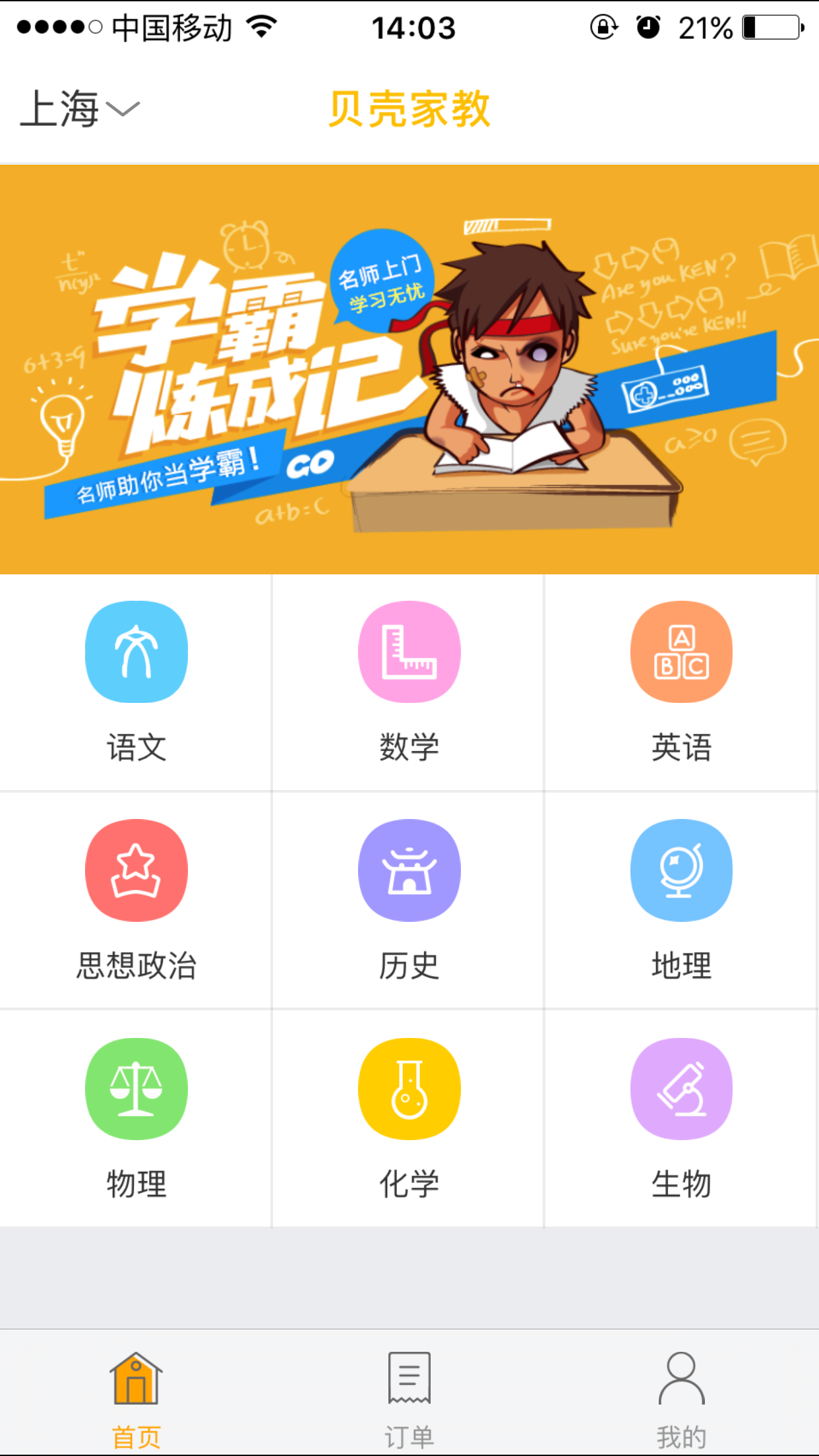Choose 化学 from the subject grid
Screen dimensions: 819x1456
click(409, 1119)
